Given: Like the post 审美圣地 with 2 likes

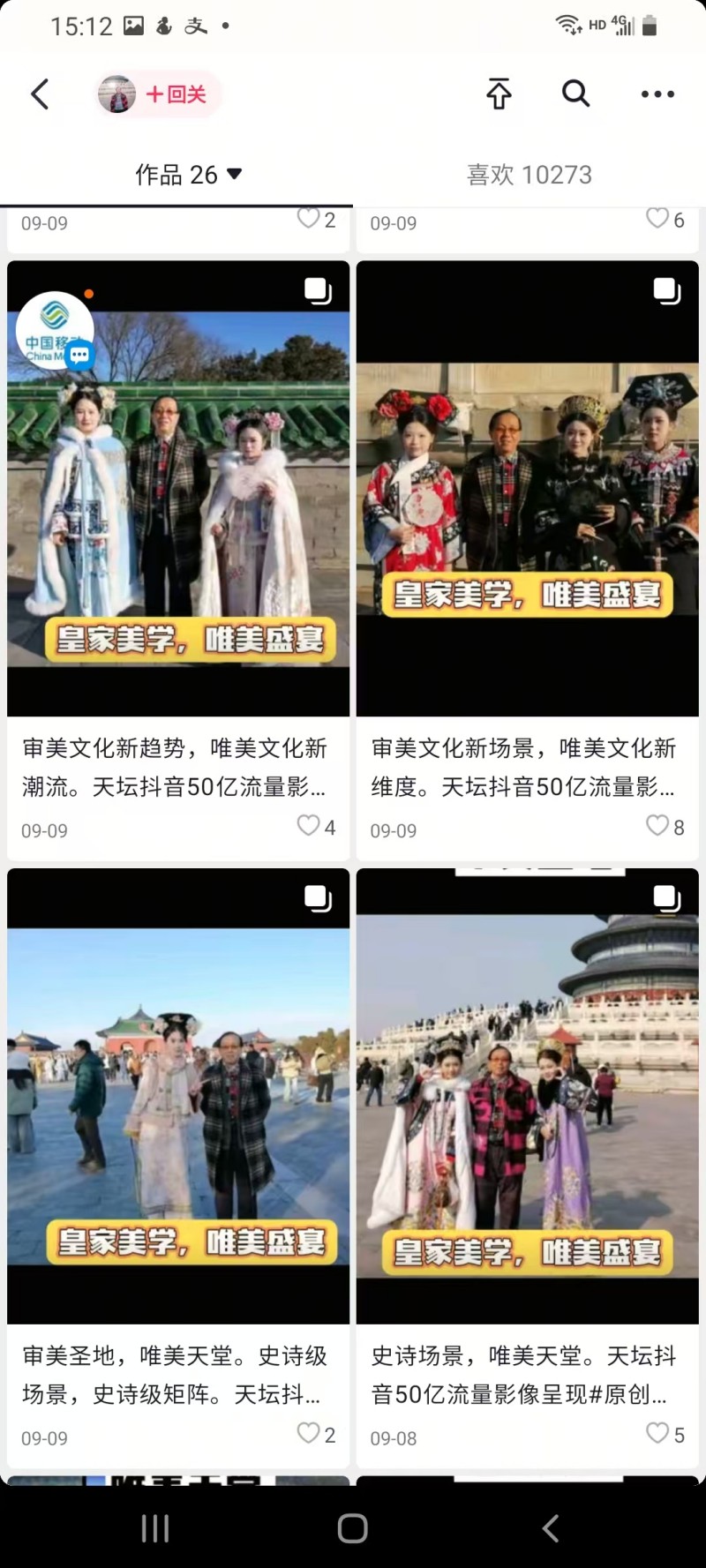Looking at the screenshot, I should coord(308,1433).
